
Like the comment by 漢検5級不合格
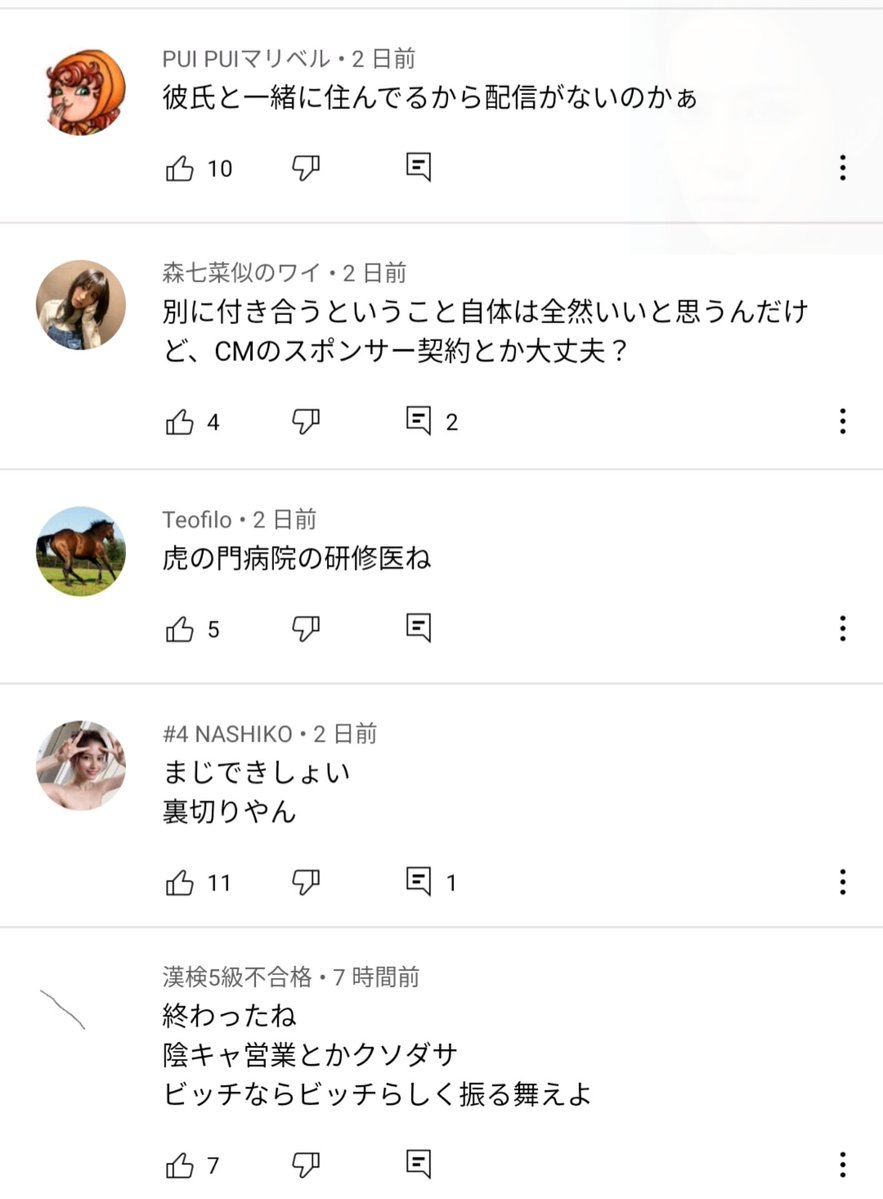tap(180, 1165)
